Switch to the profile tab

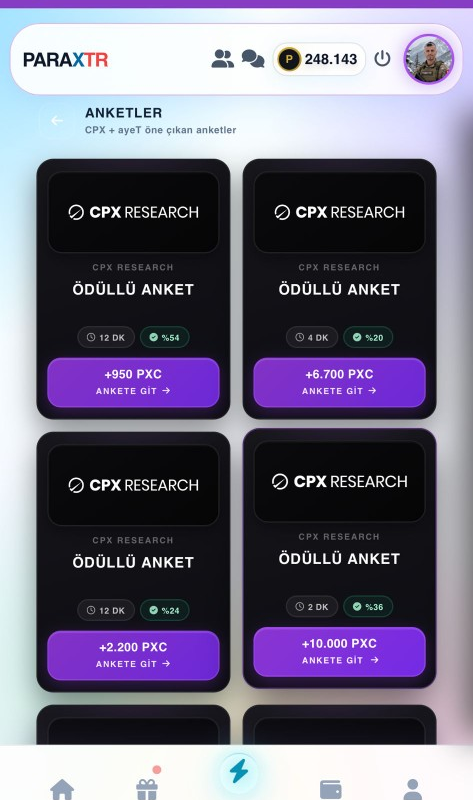412,789
